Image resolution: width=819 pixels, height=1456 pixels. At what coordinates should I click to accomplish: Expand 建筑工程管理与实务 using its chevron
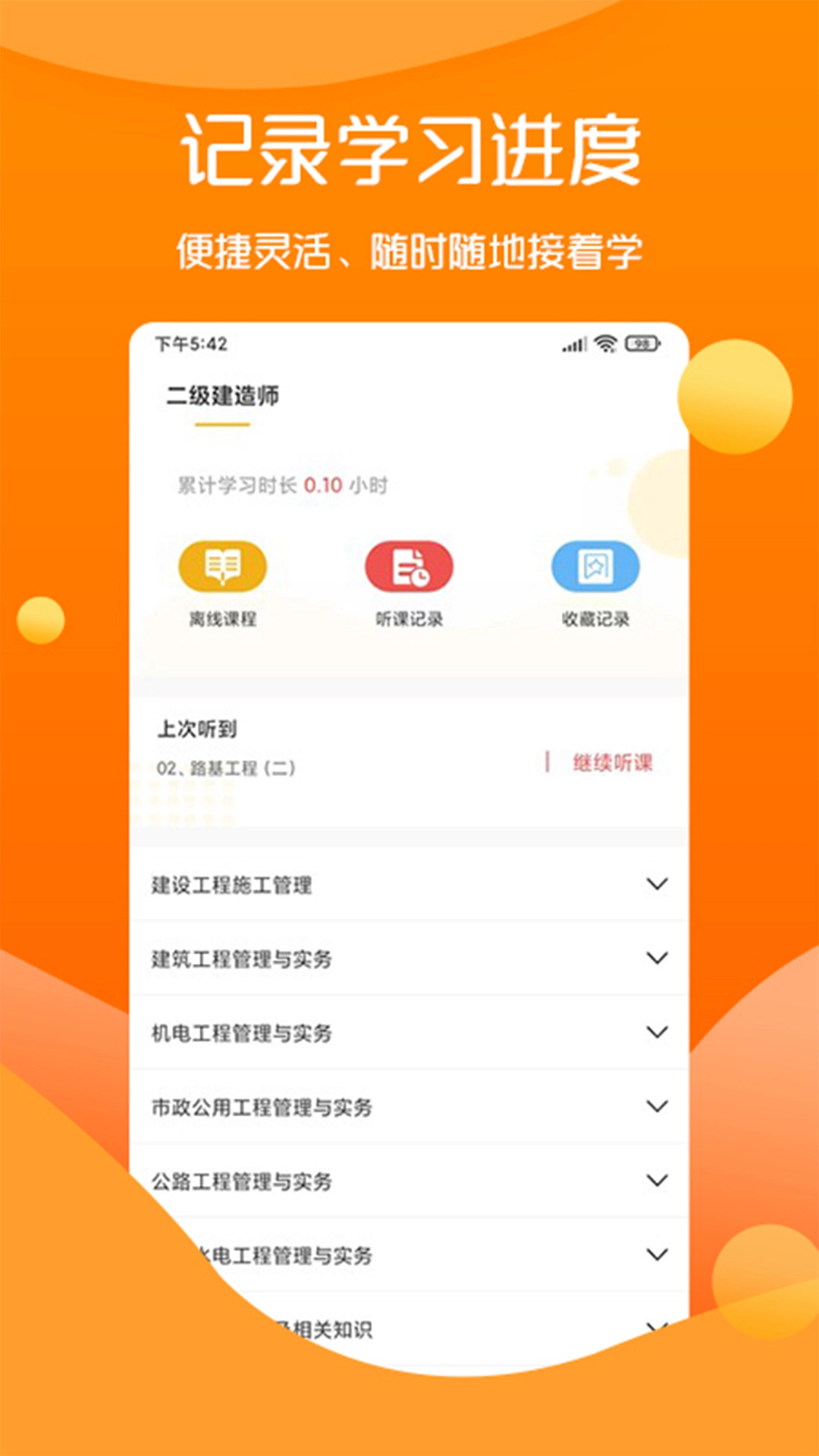(657, 958)
